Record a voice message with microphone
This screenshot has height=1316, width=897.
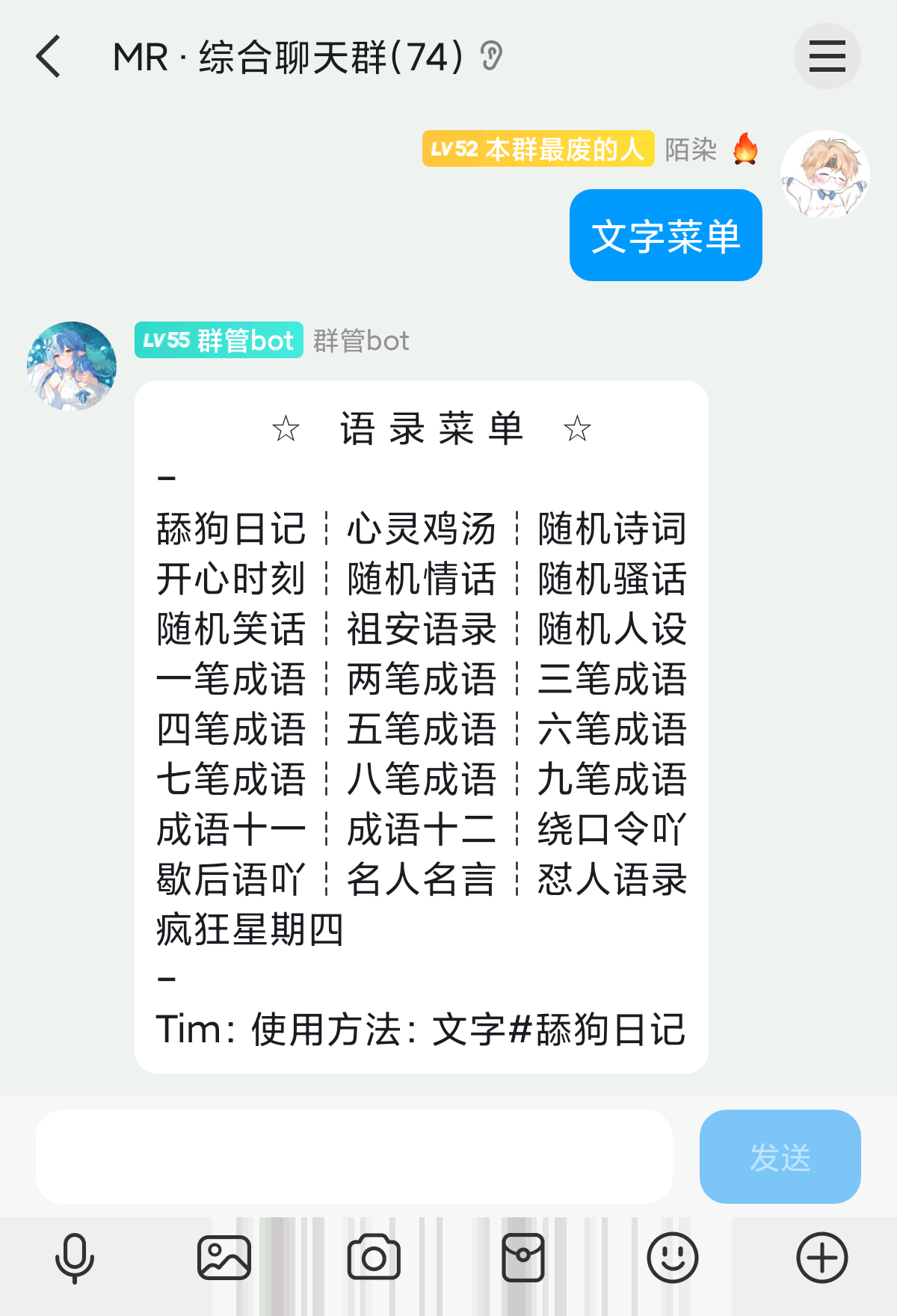(75, 1258)
